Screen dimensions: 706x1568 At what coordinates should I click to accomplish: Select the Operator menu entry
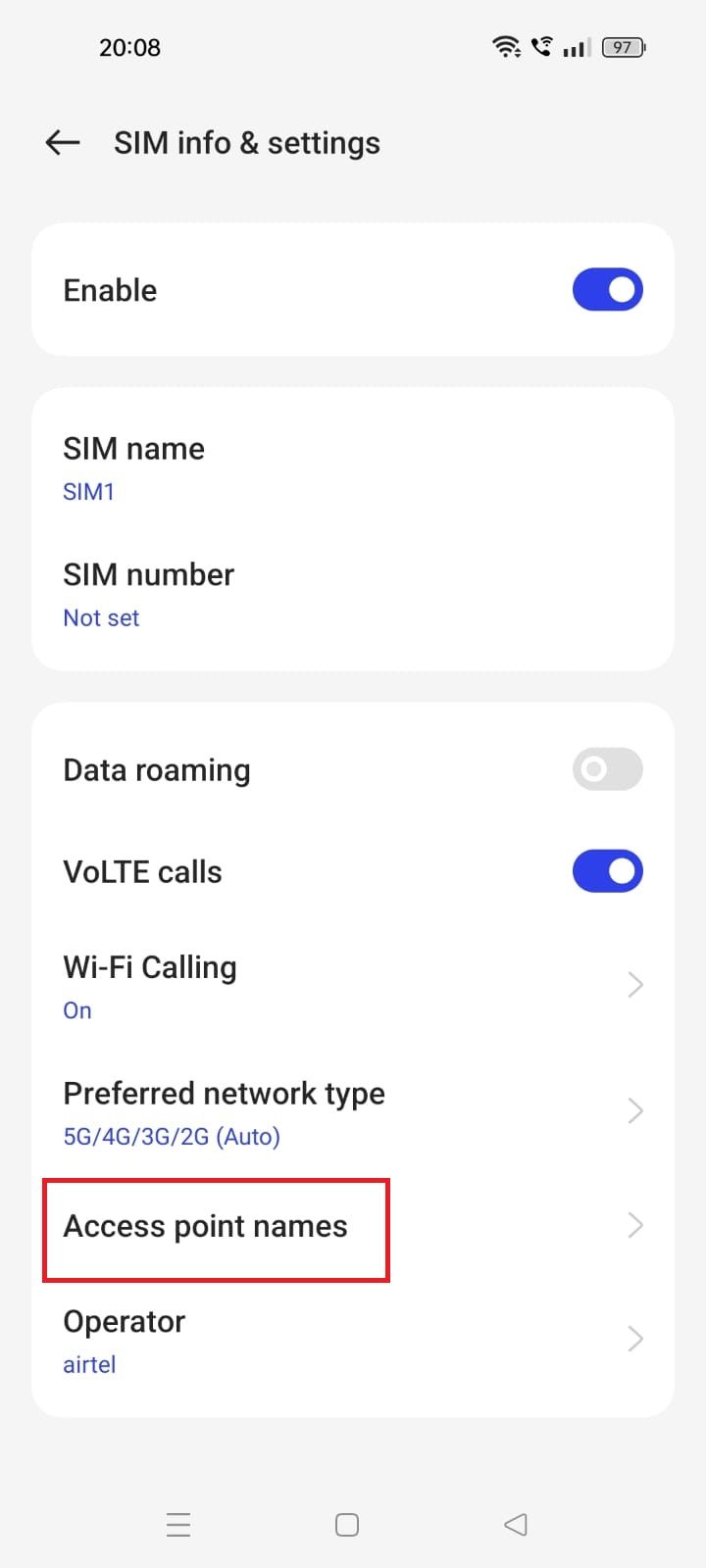click(124, 1321)
